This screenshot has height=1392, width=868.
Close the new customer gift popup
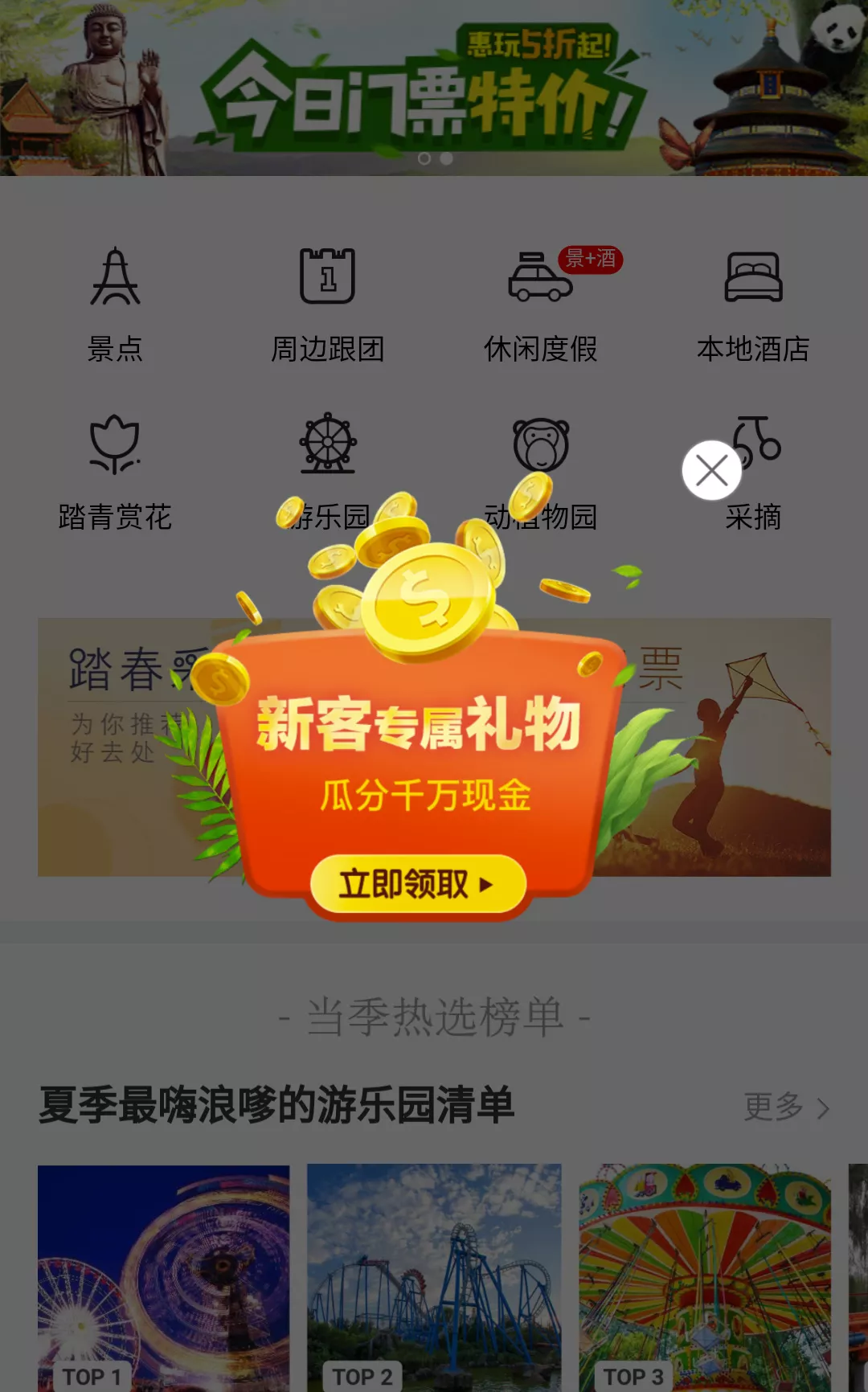coord(711,470)
